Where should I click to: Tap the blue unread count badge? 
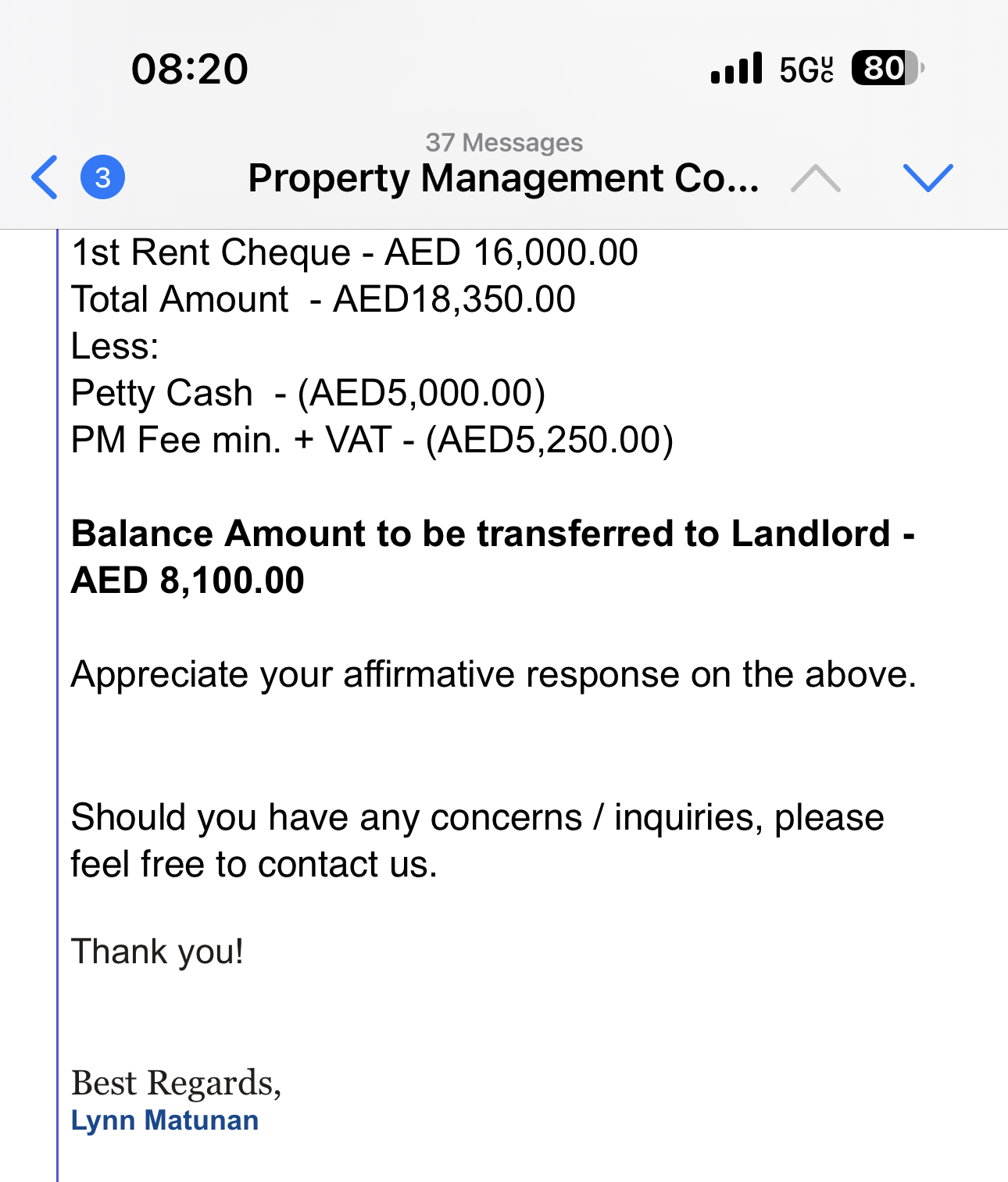[100, 177]
